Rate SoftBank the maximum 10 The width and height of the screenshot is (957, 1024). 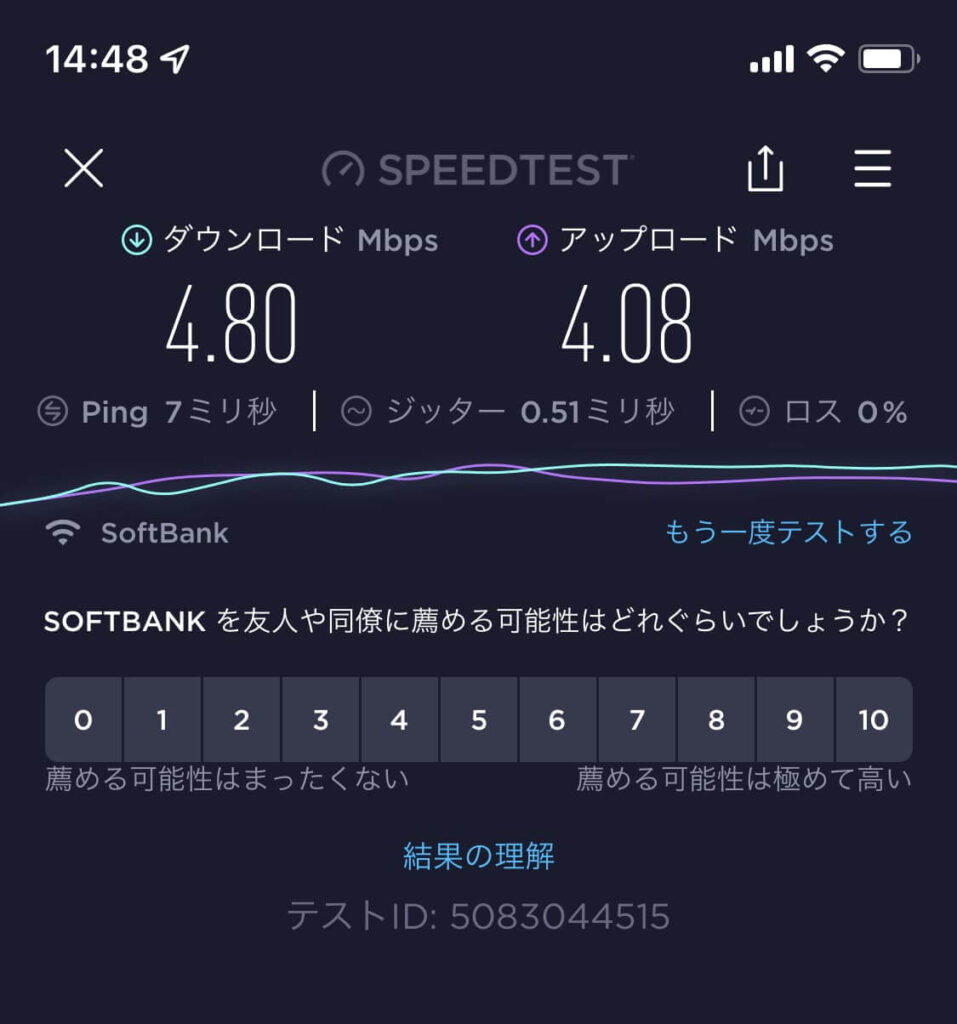(x=873, y=720)
